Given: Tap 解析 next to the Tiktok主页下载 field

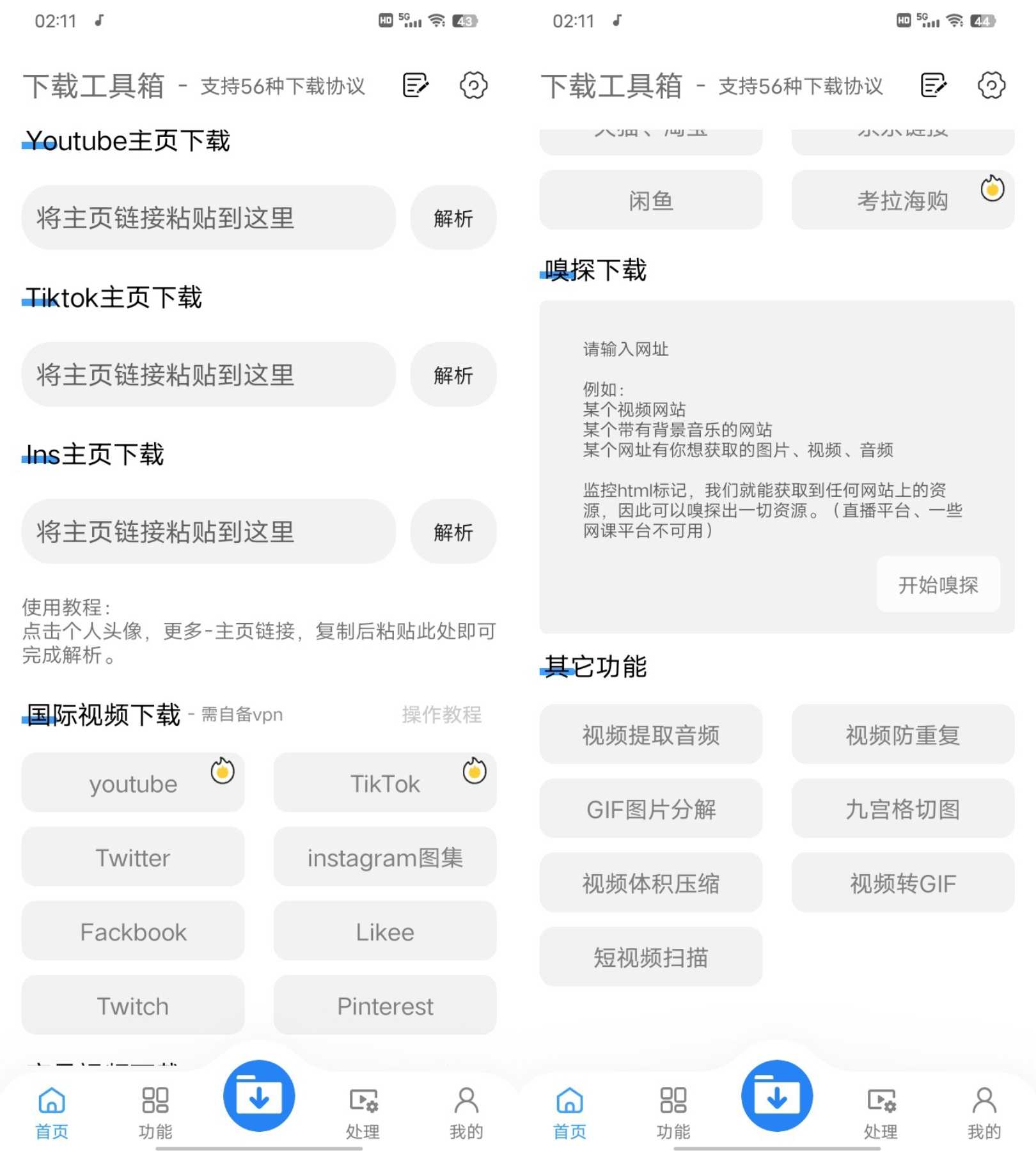Looking at the screenshot, I should (x=453, y=375).
